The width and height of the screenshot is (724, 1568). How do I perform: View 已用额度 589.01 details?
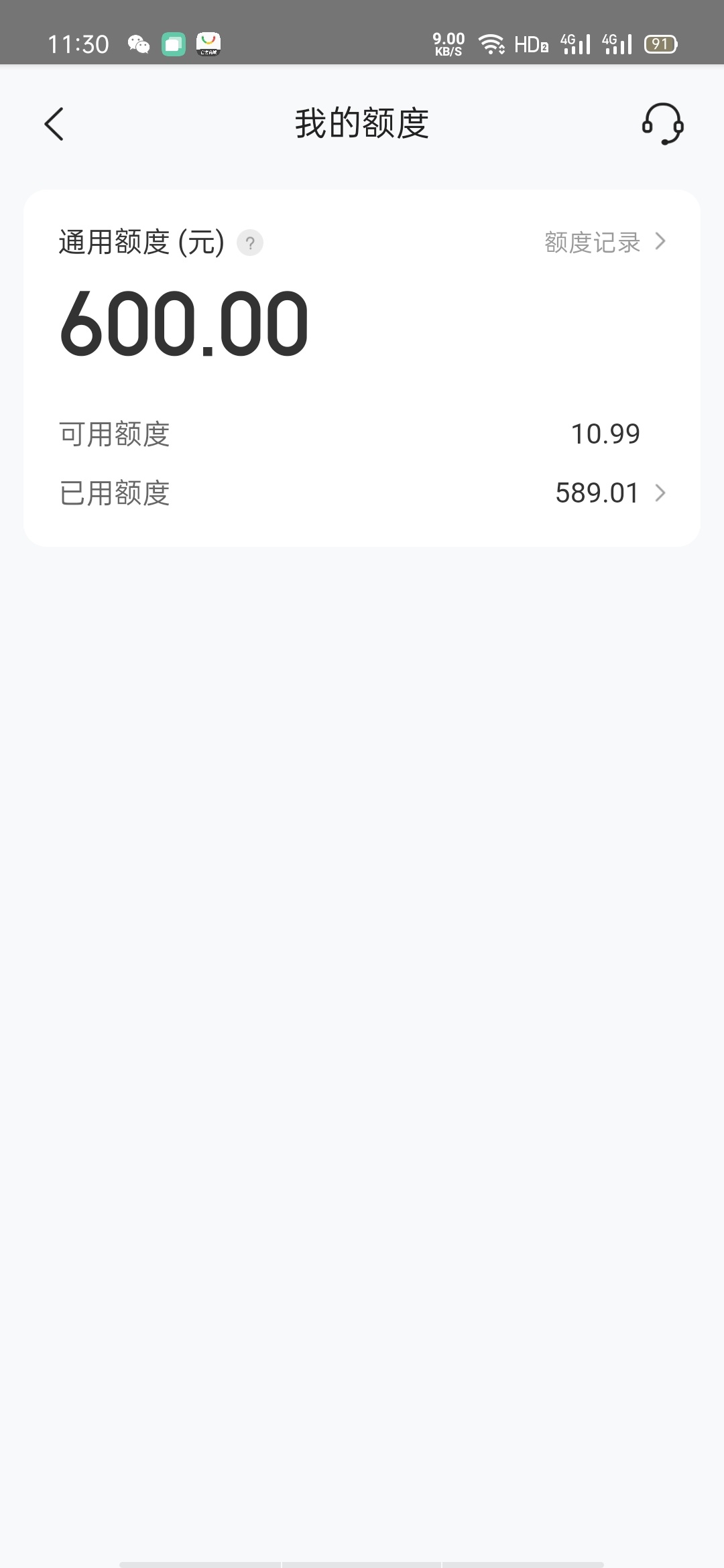tap(362, 493)
